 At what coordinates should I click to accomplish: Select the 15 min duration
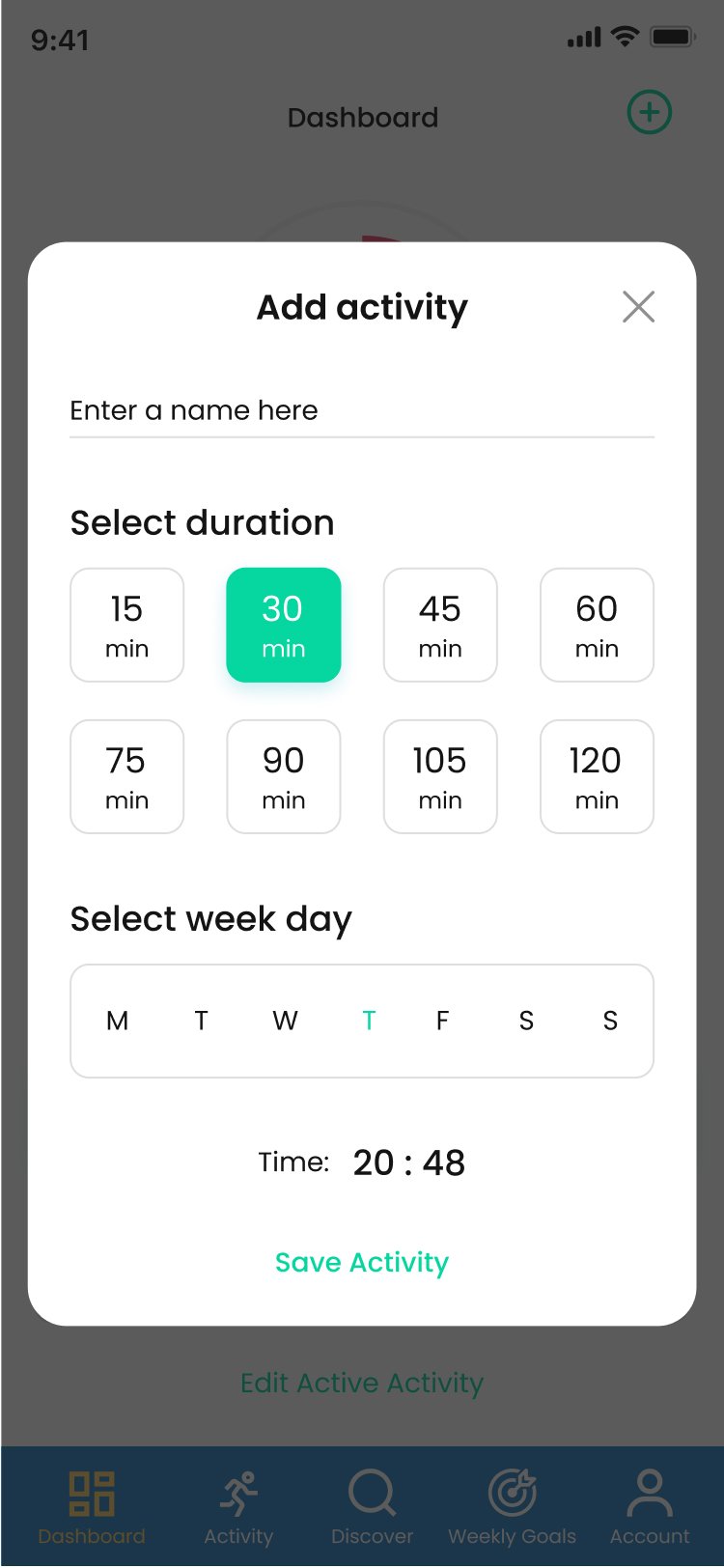coord(127,625)
